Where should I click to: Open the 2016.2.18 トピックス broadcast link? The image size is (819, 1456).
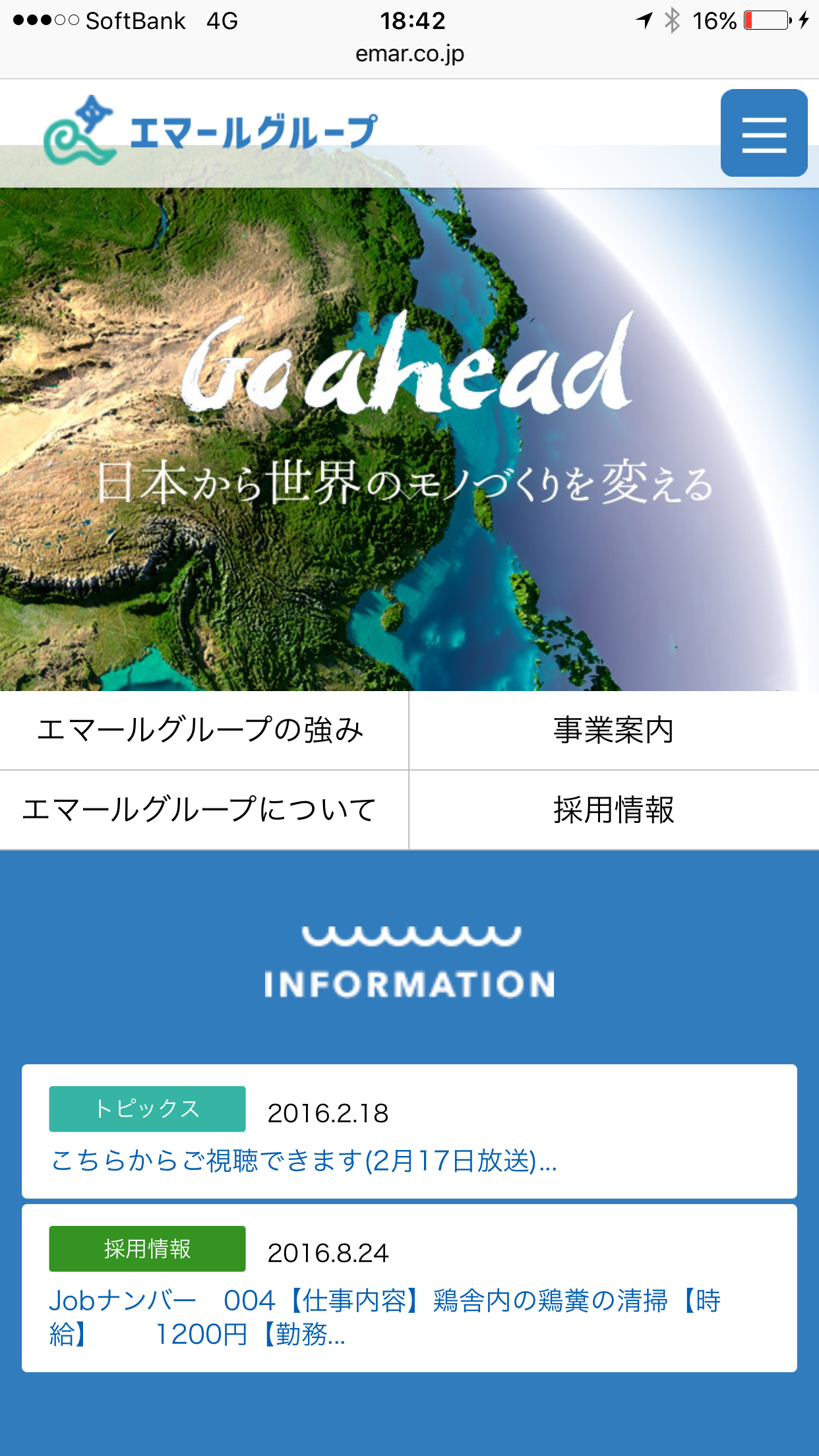(x=304, y=1161)
